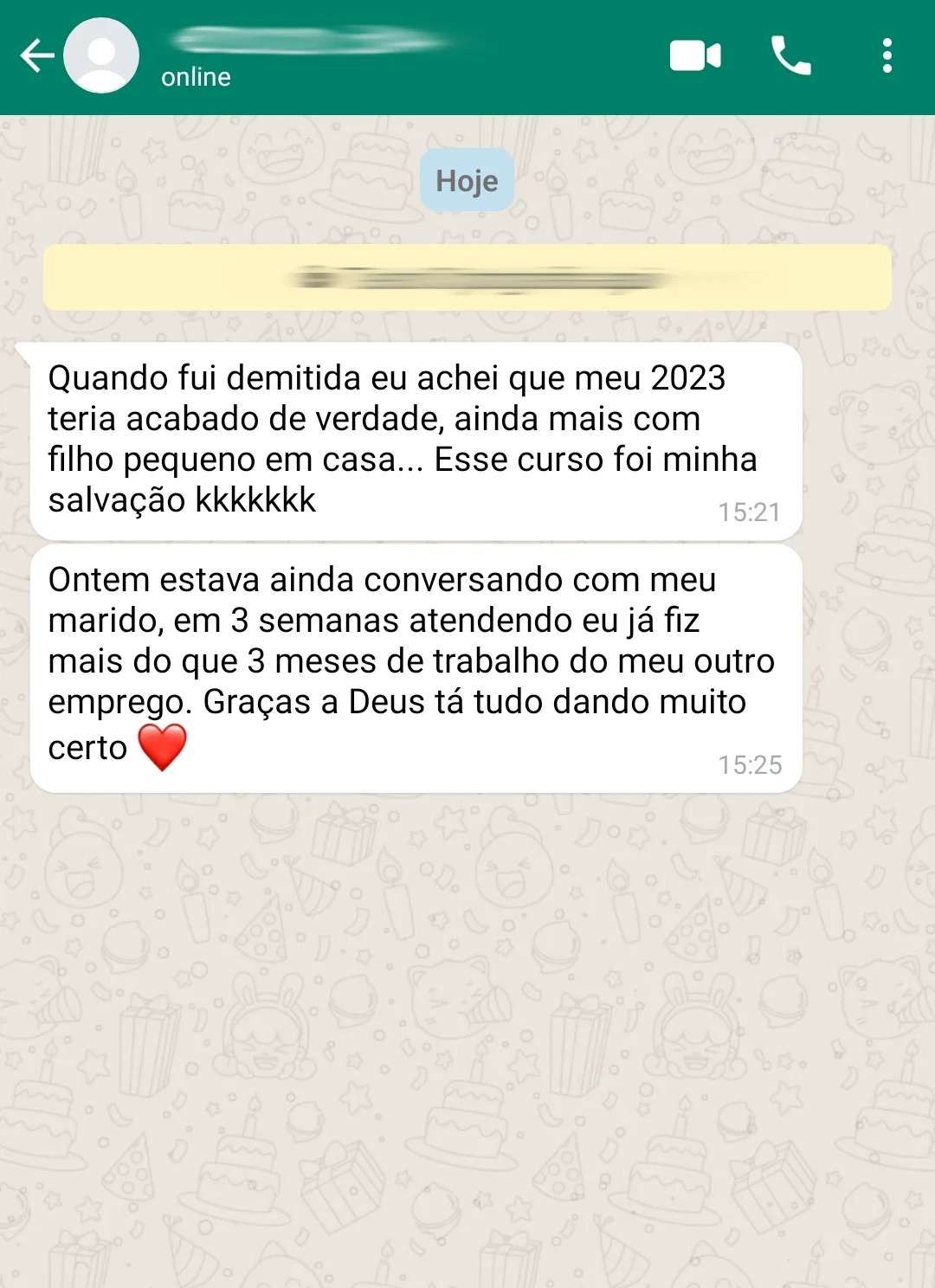Go back to the chat list

pyautogui.click(x=36, y=56)
